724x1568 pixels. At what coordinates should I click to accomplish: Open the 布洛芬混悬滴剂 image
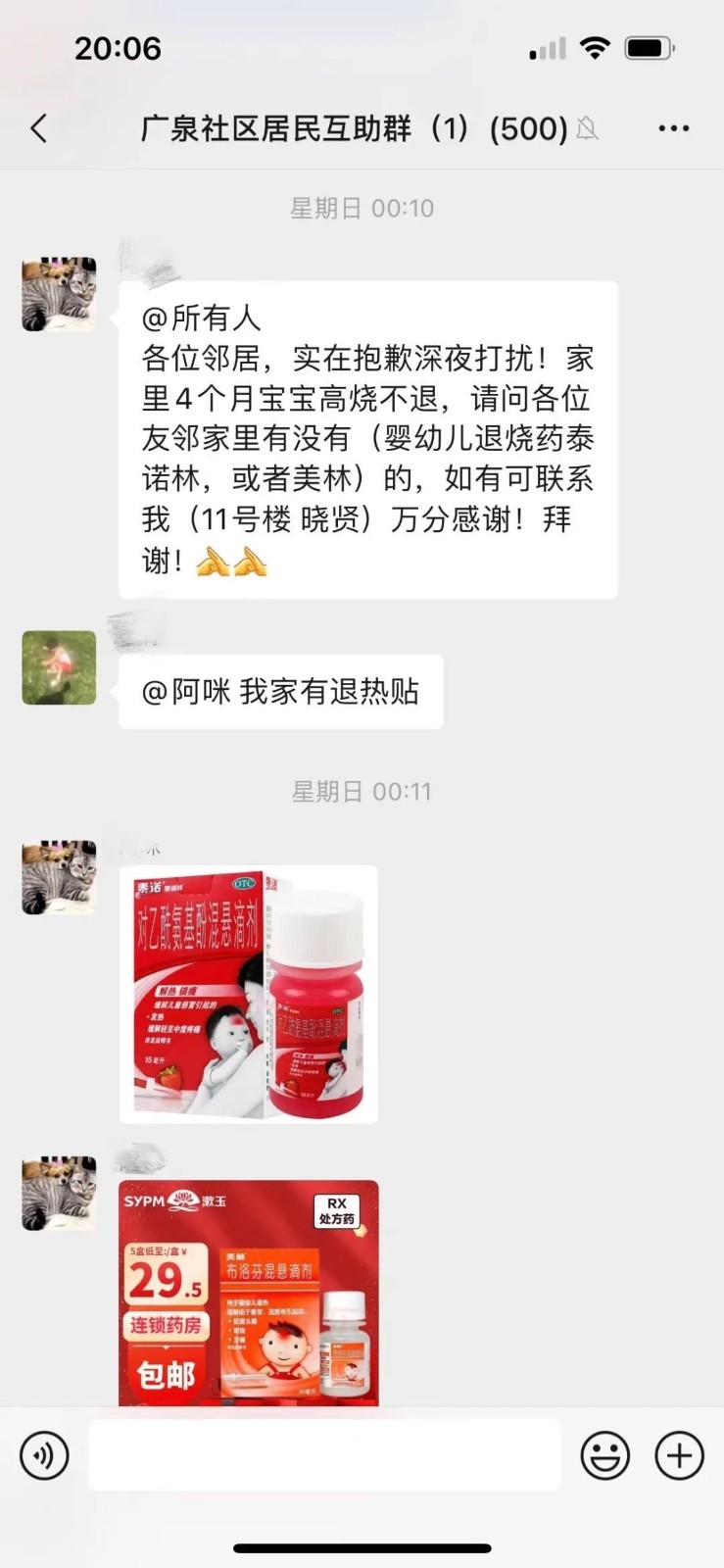(248, 1294)
